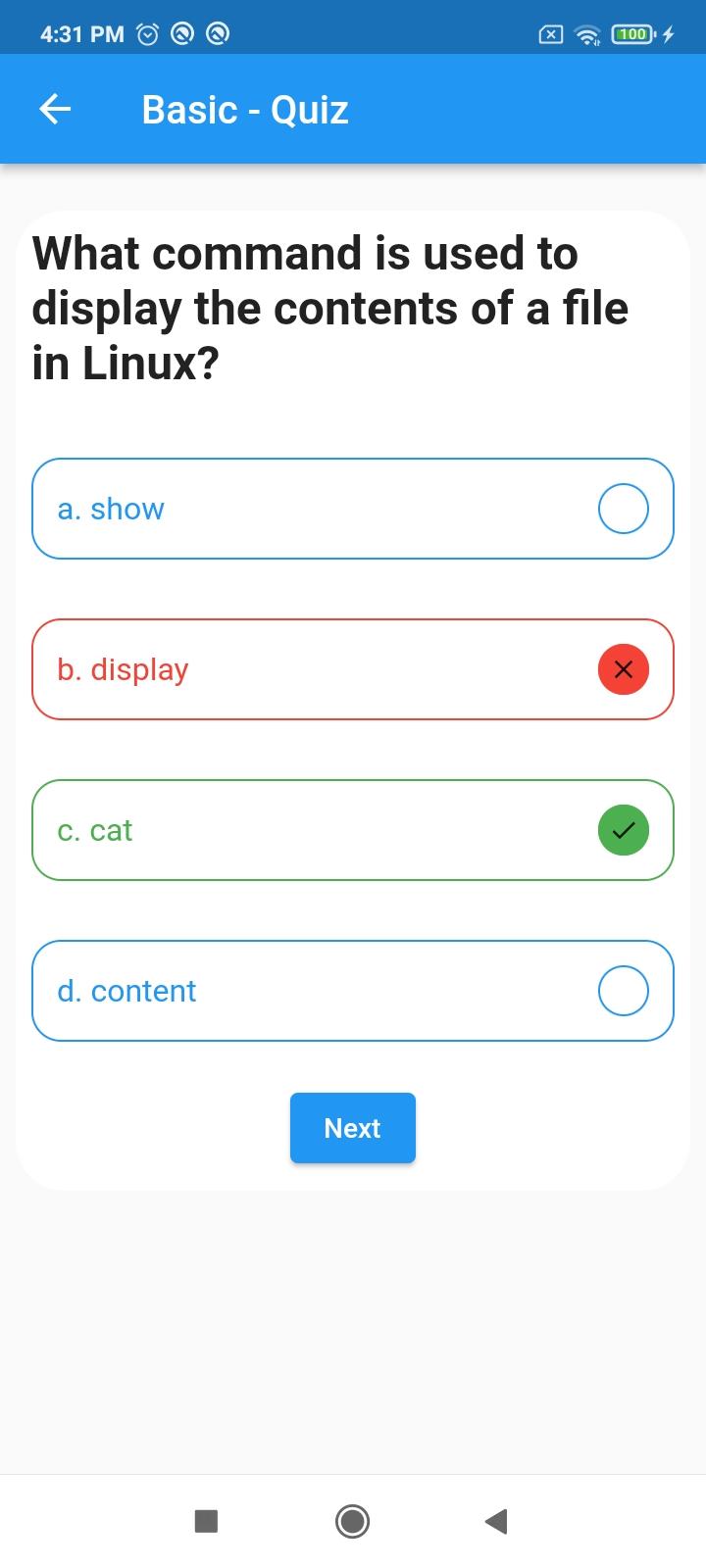706x1568 pixels.
Task: Select answer option a. show
Action: [353, 509]
